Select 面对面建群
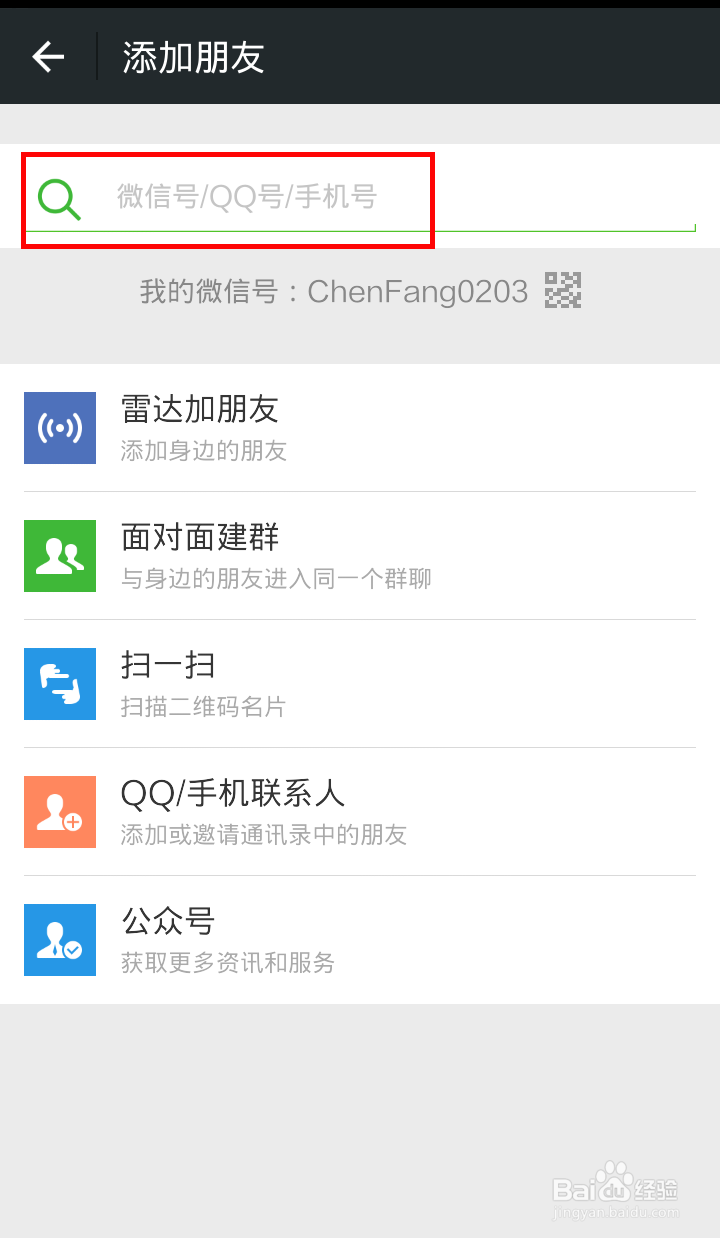The height and width of the screenshot is (1238, 720). (x=360, y=556)
